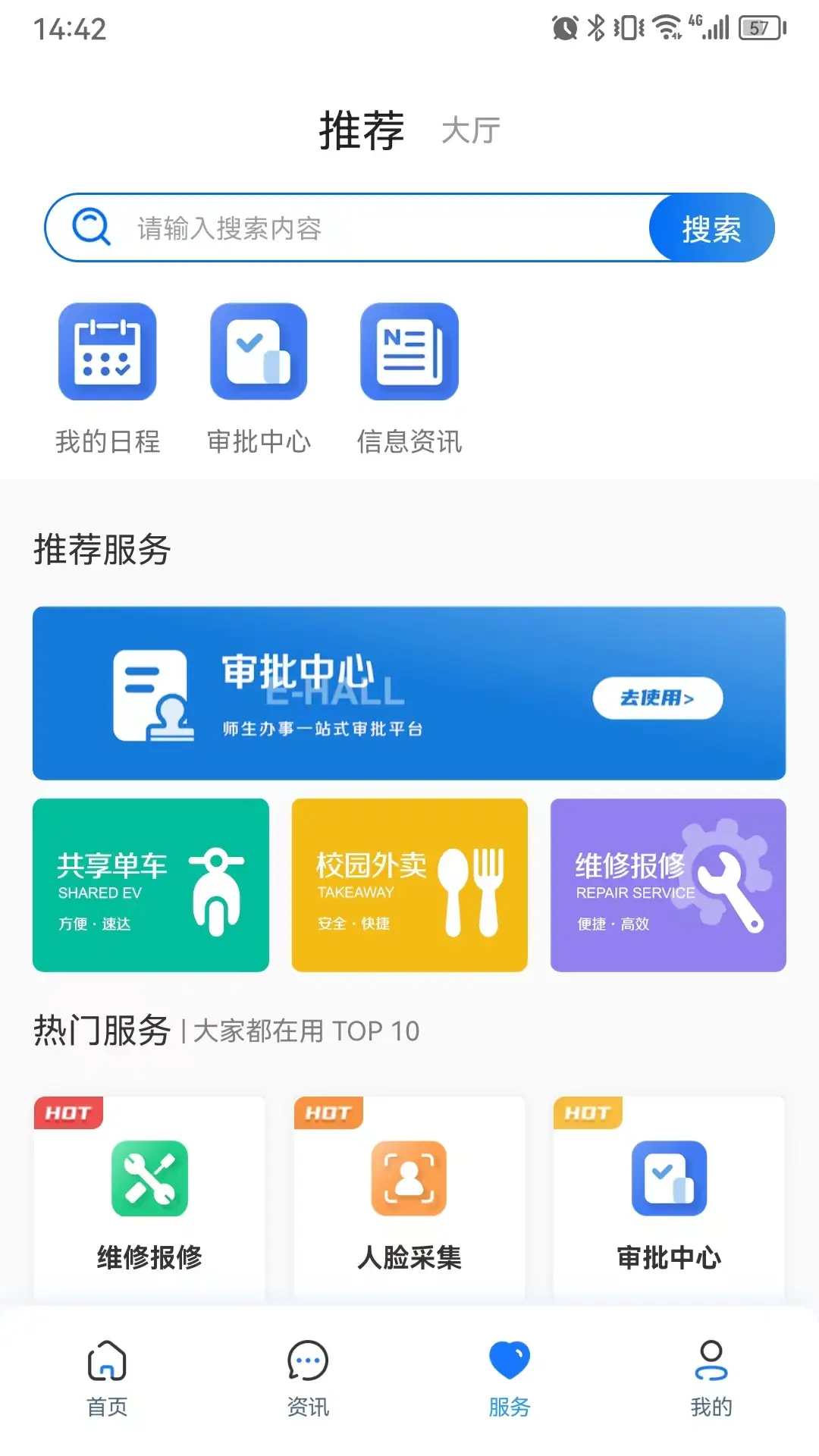The image size is (819, 1456).
Task: Open the 校园外卖 takeaway card
Action: pyautogui.click(x=409, y=883)
